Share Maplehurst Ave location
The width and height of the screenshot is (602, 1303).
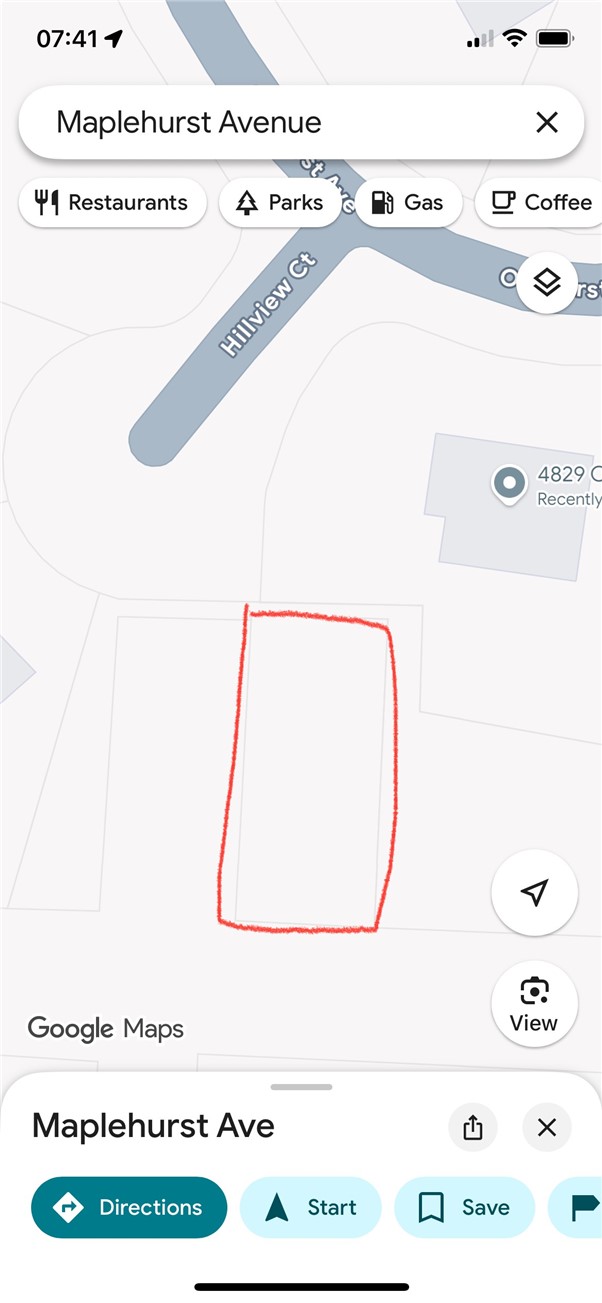tap(473, 1128)
